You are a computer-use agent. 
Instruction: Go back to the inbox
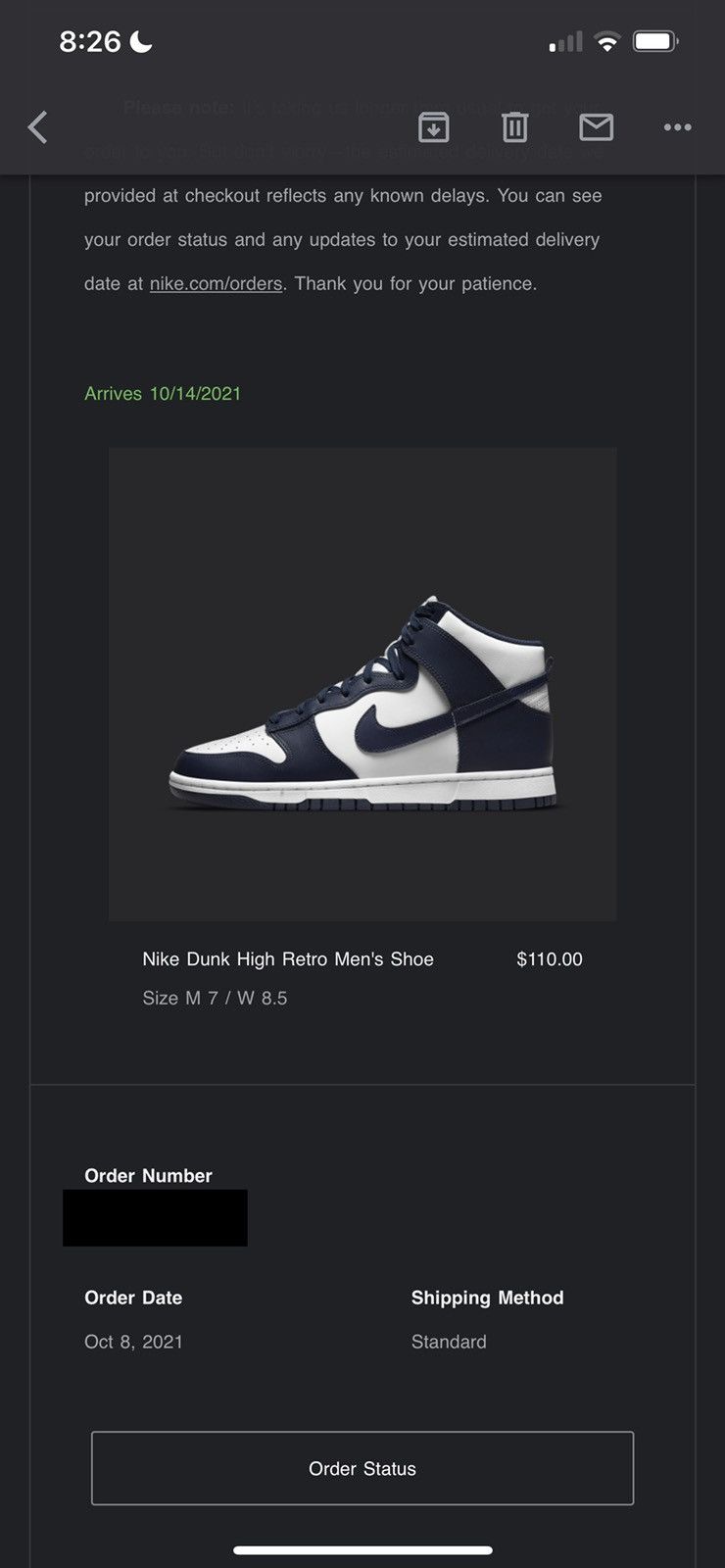(x=37, y=127)
